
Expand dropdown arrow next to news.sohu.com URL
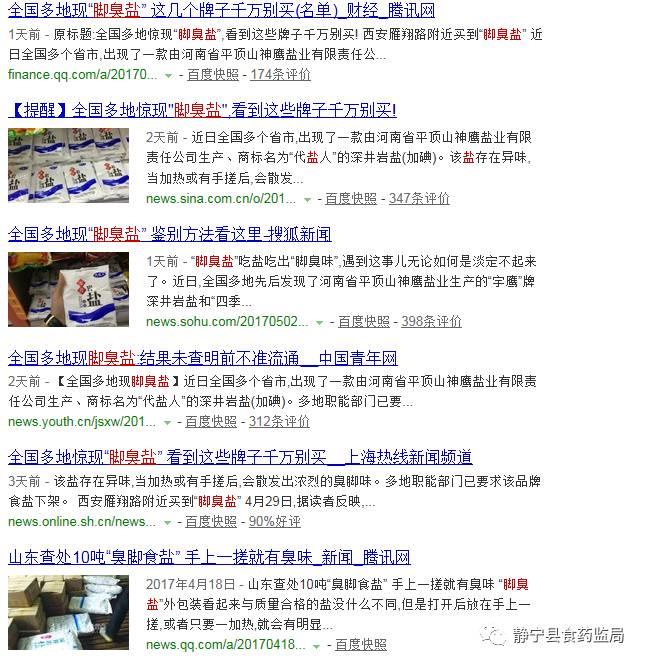click(x=320, y=323)
